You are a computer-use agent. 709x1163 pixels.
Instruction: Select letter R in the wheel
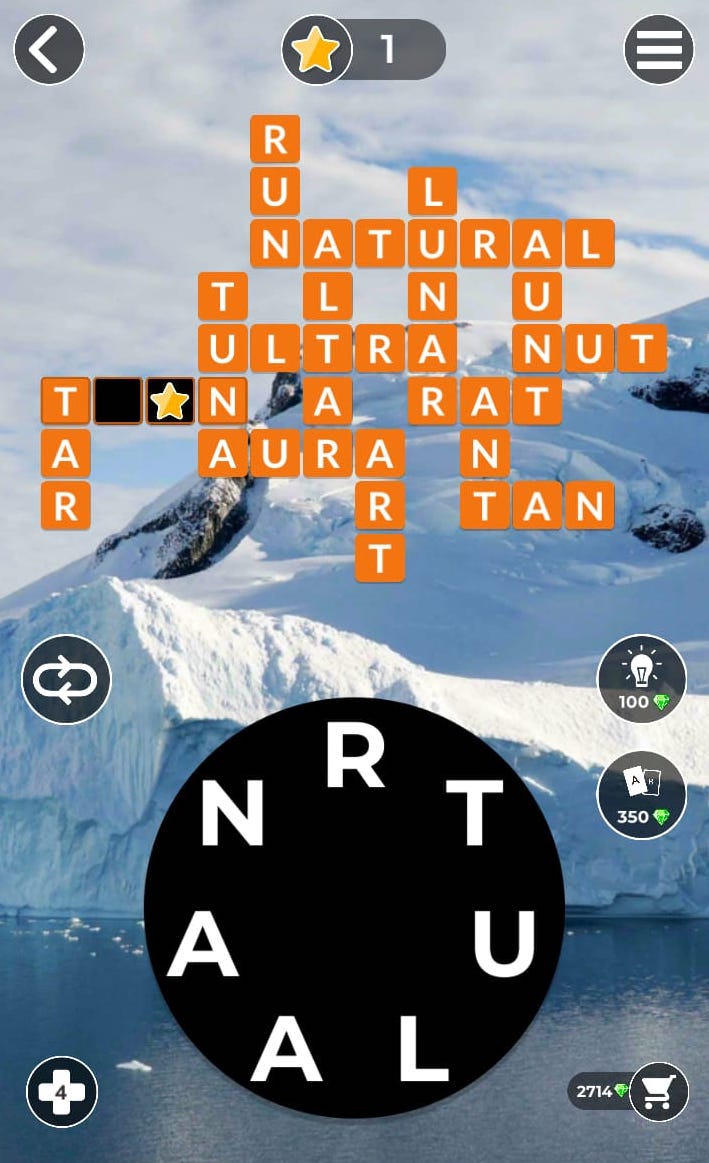[x=356, y=762]
